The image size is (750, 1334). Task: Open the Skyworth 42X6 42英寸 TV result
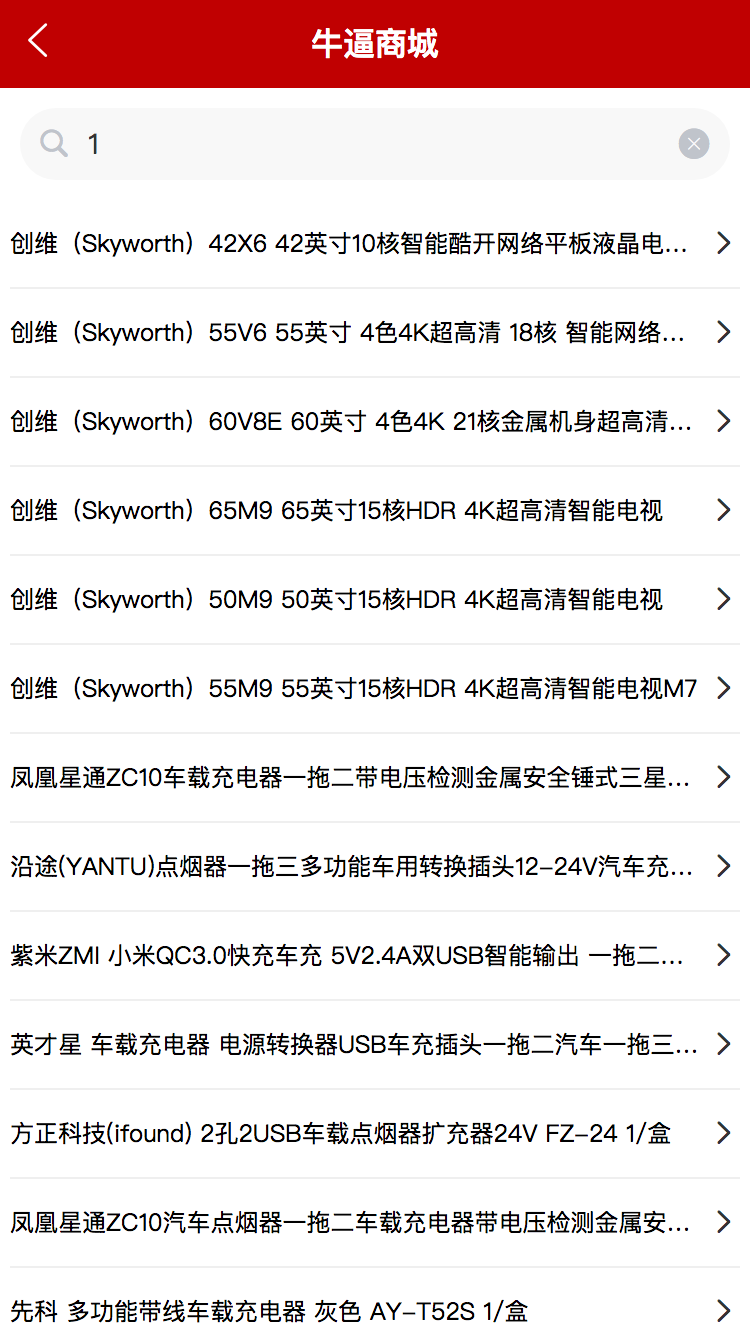pos(375,243)
